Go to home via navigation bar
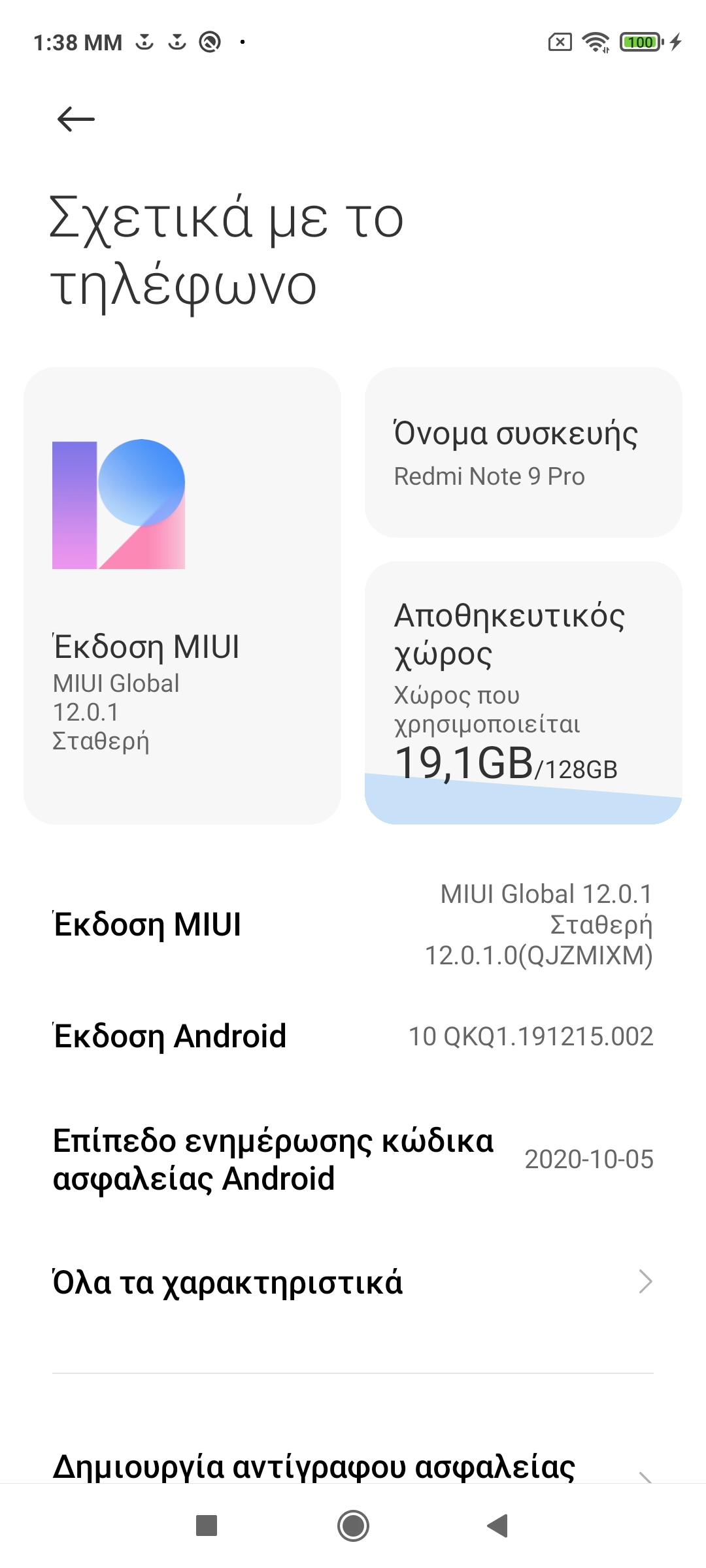Viewport: 706px width, 1568px height. click(x=353, y=1526)
